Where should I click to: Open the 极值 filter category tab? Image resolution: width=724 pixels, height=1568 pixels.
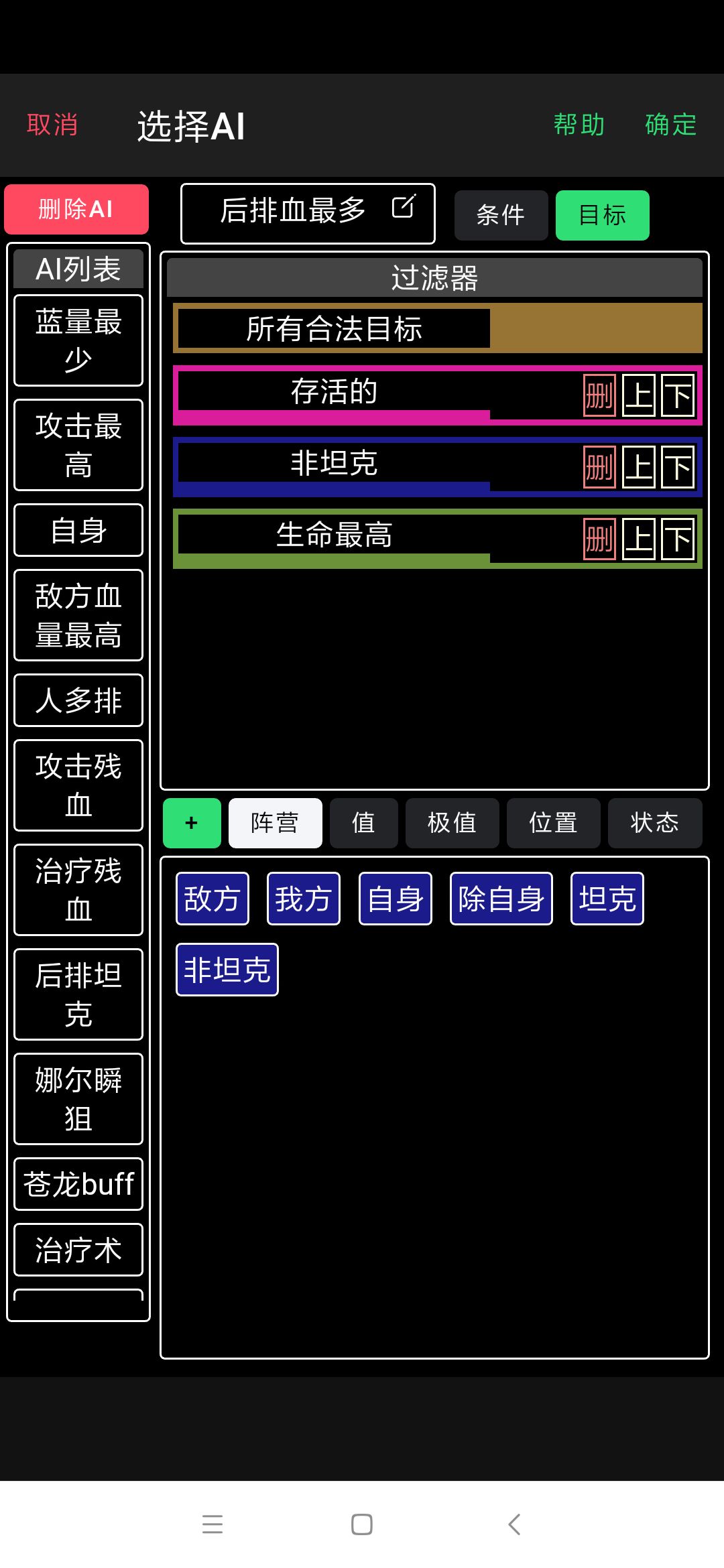pos(452,823)
